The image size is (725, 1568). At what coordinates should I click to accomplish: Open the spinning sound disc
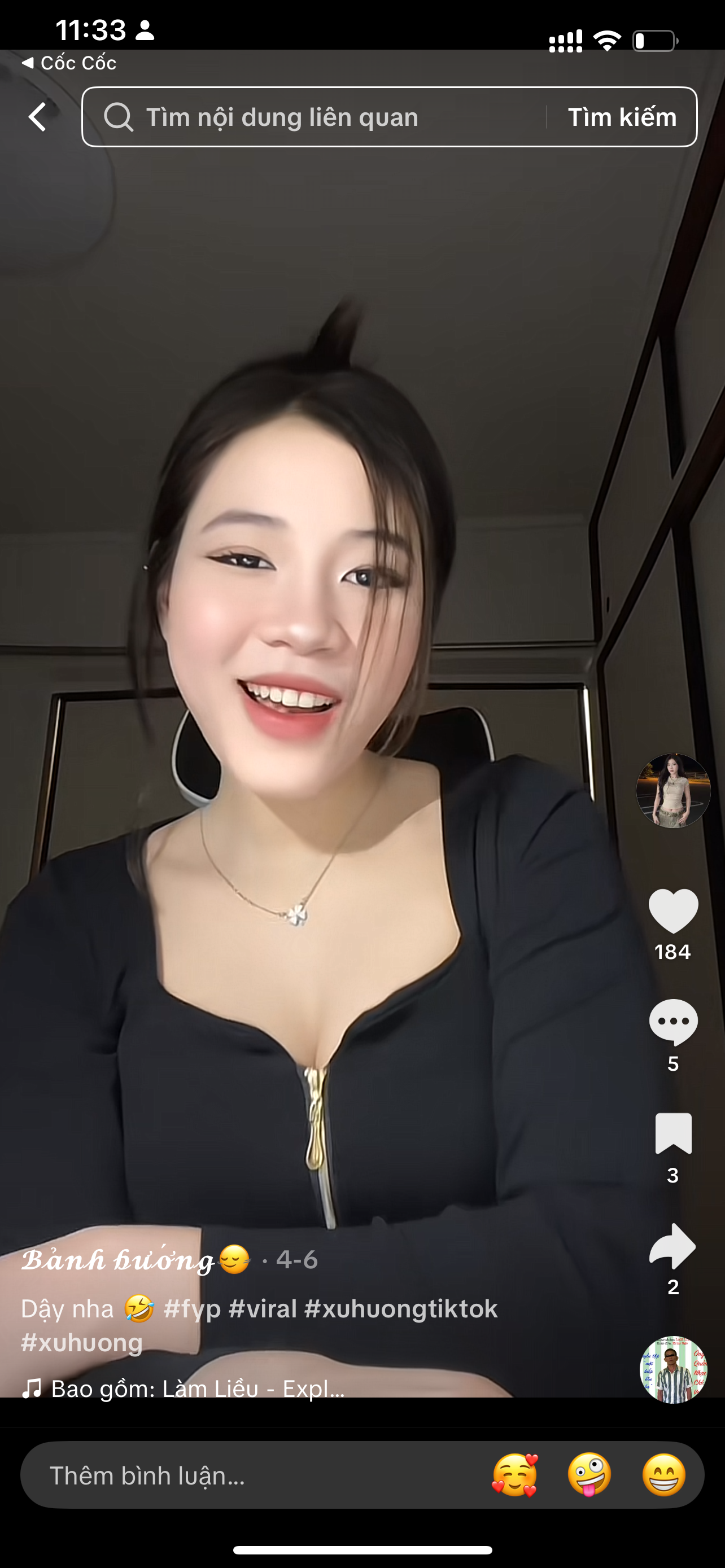coord(672,1369)
